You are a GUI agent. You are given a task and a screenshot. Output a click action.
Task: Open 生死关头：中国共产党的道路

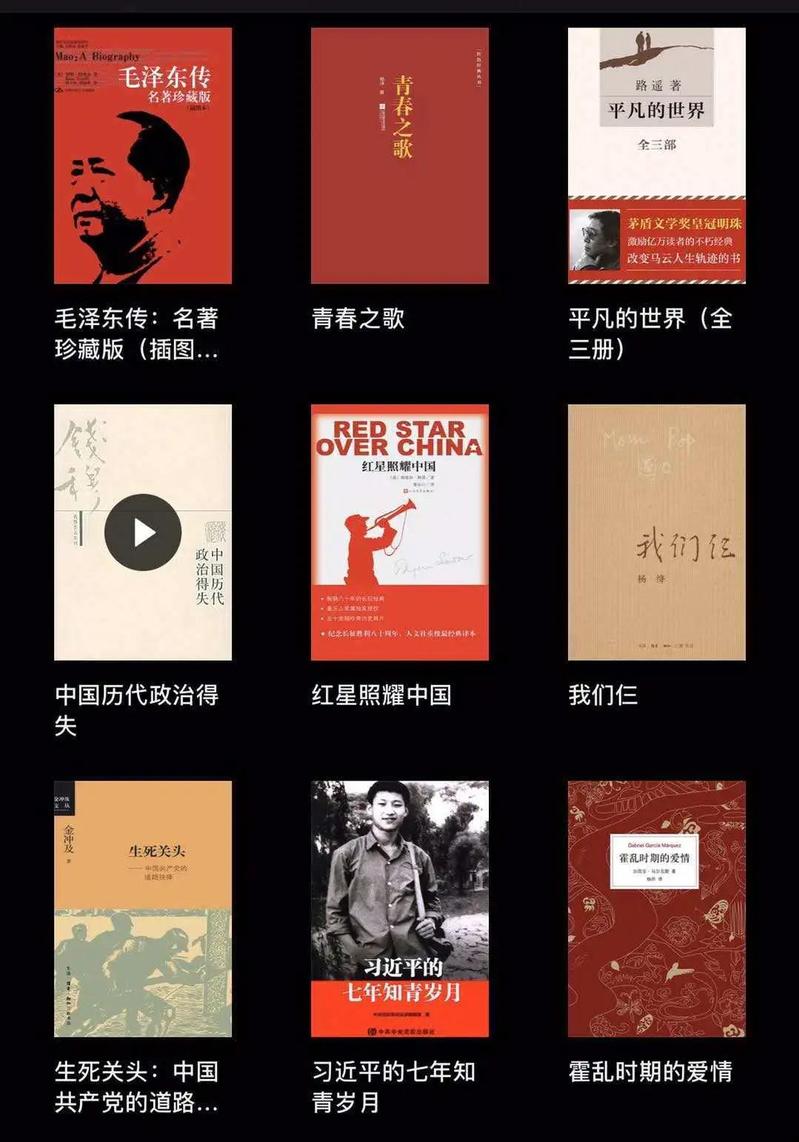[x=142, y=908]
